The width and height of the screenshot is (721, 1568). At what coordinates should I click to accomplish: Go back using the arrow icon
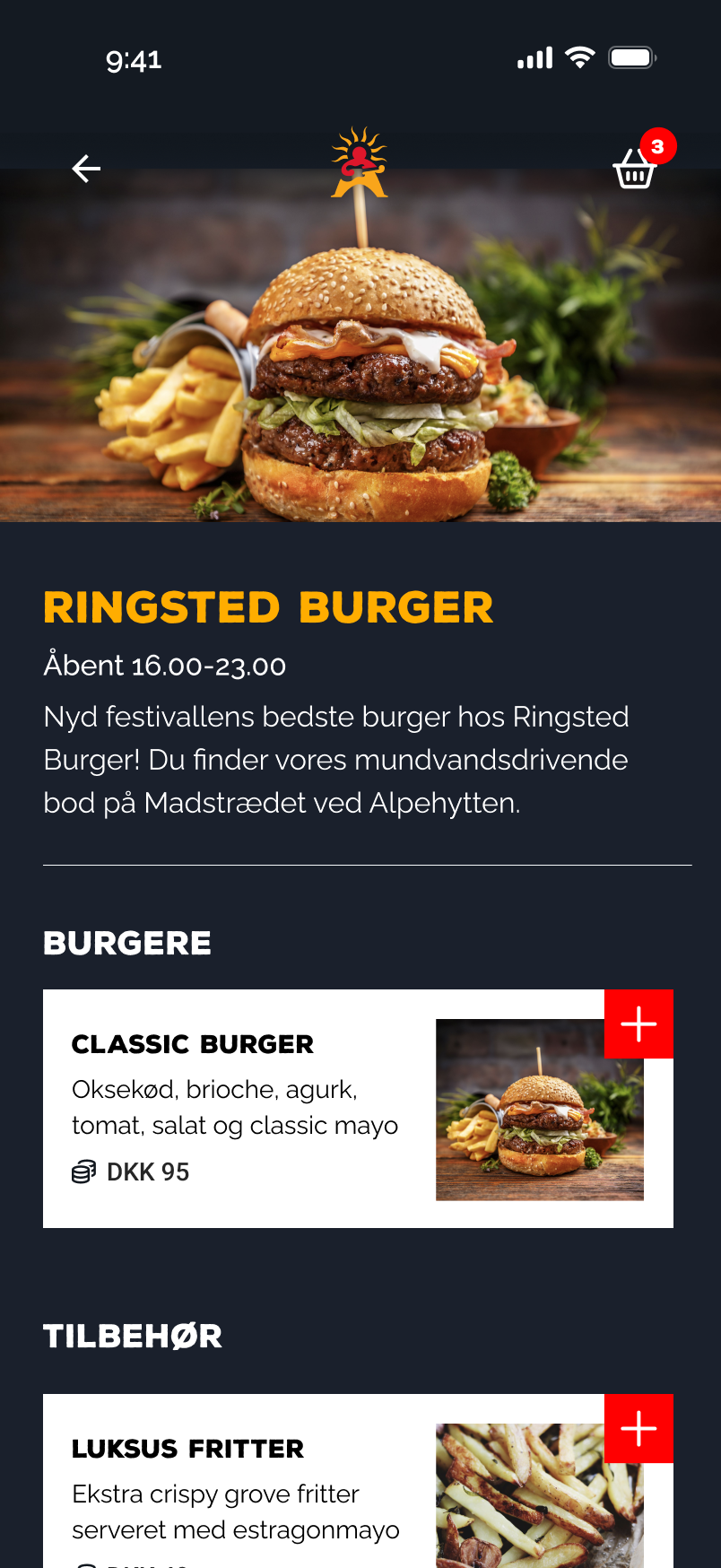pyautogui.click(x=86, y=169)
